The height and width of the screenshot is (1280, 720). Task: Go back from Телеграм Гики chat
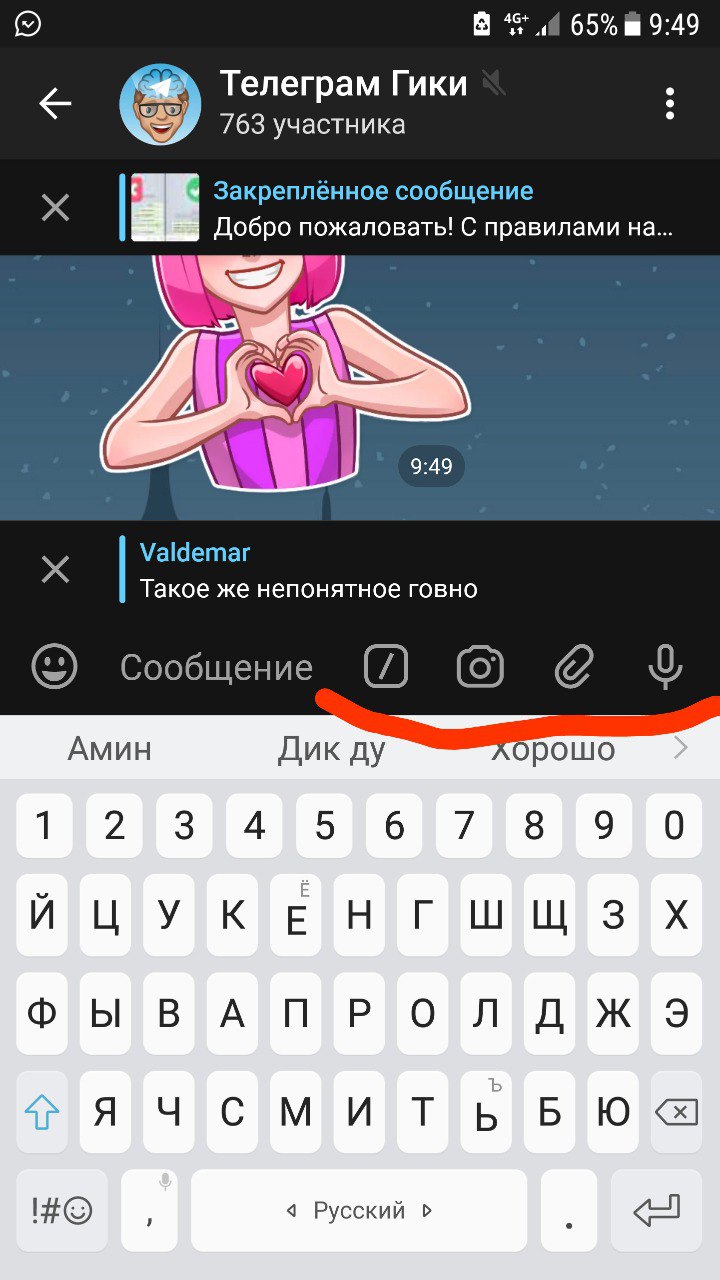point(55,104)
